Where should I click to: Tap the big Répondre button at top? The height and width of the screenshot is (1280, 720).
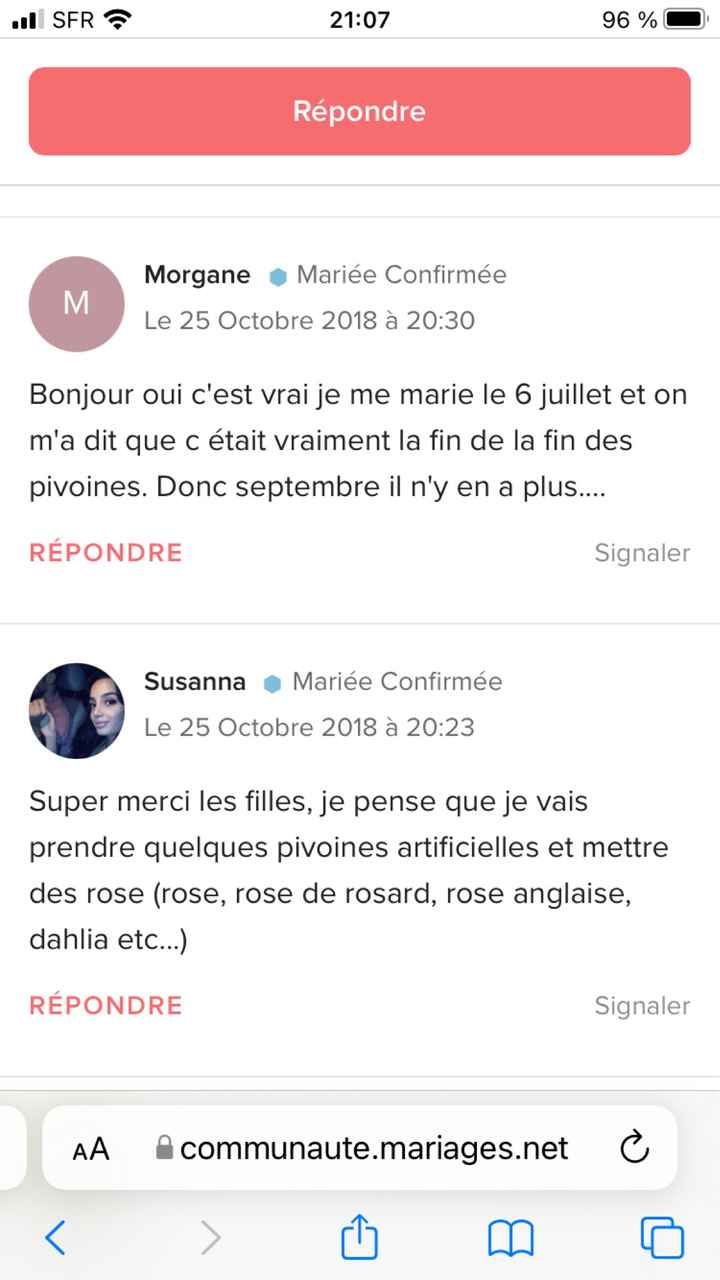point(359,111)
